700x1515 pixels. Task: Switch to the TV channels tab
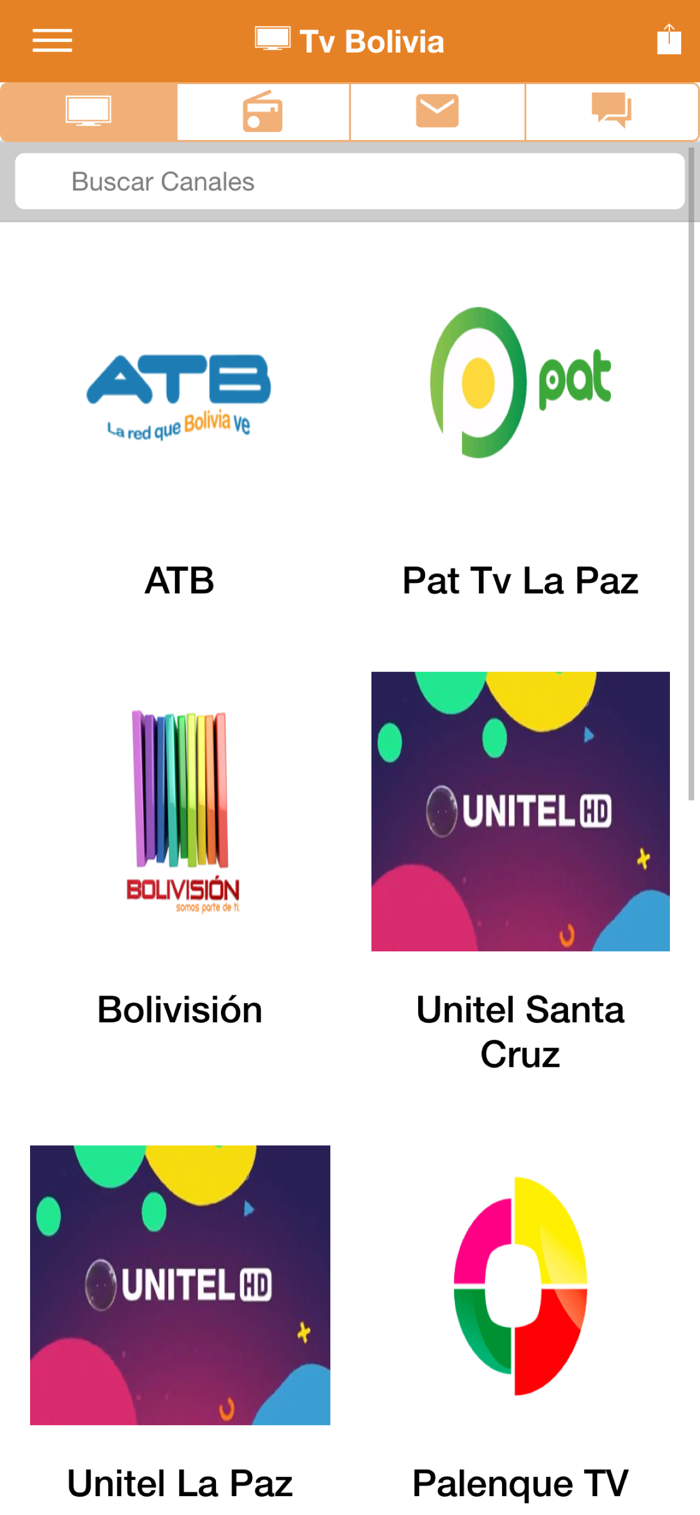coord(89,111)
